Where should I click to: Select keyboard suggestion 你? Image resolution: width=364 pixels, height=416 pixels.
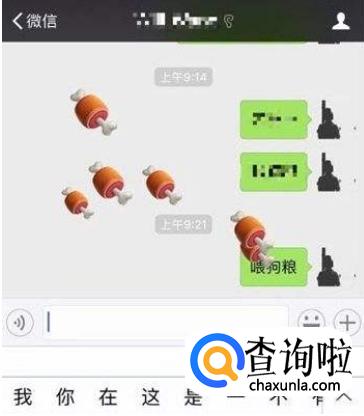click(x=65, y=397)
